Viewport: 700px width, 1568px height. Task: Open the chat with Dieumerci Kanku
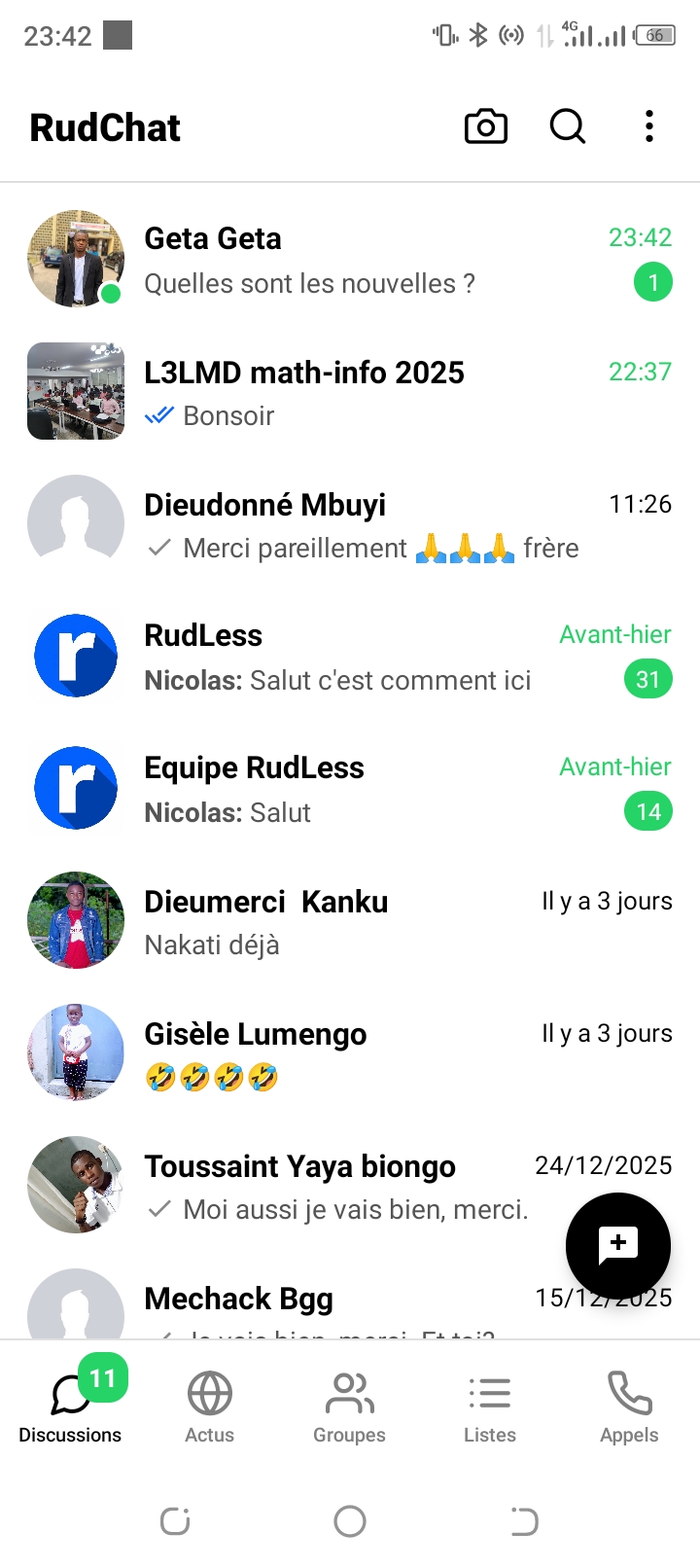[x=350, y=921]
